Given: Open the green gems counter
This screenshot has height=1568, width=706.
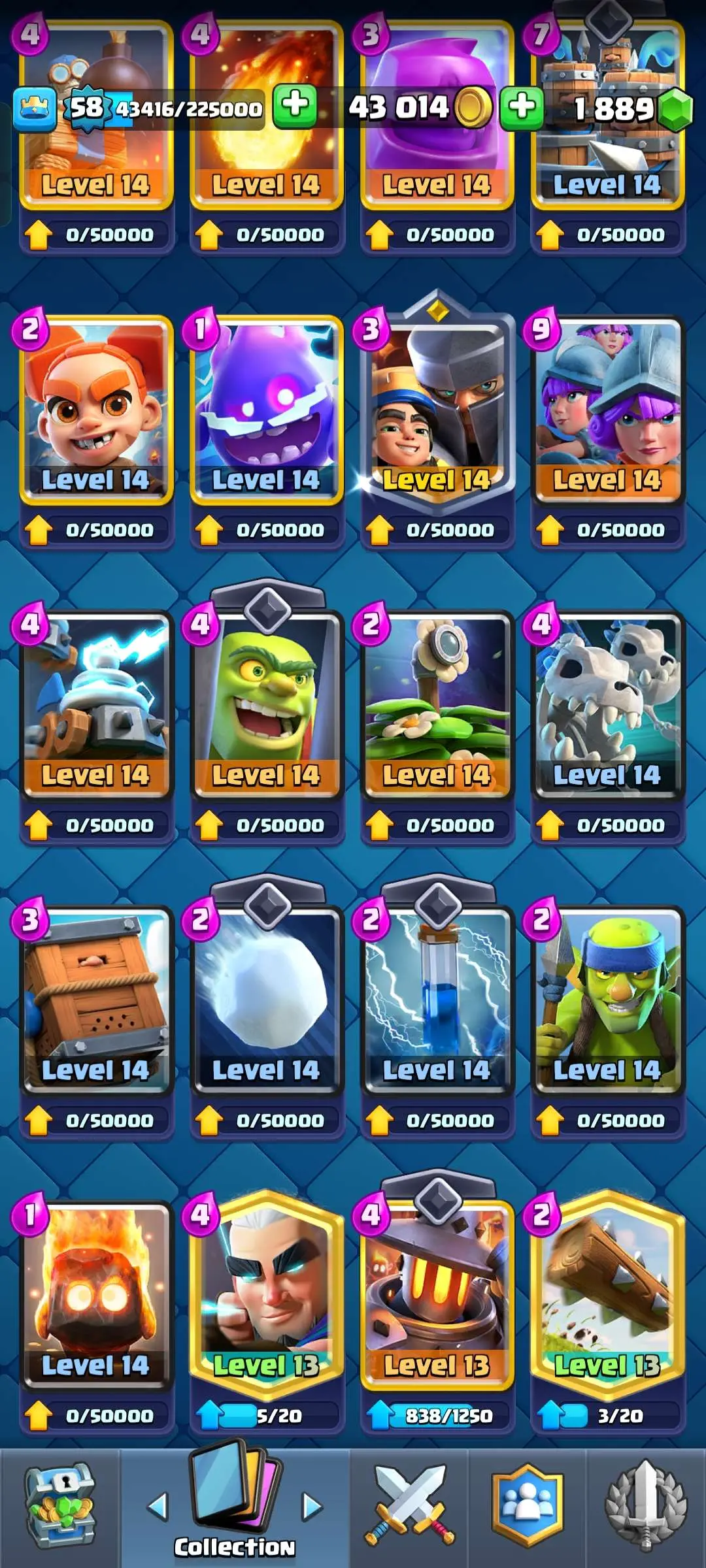Looking at the screenshot, I should [673, 108].
